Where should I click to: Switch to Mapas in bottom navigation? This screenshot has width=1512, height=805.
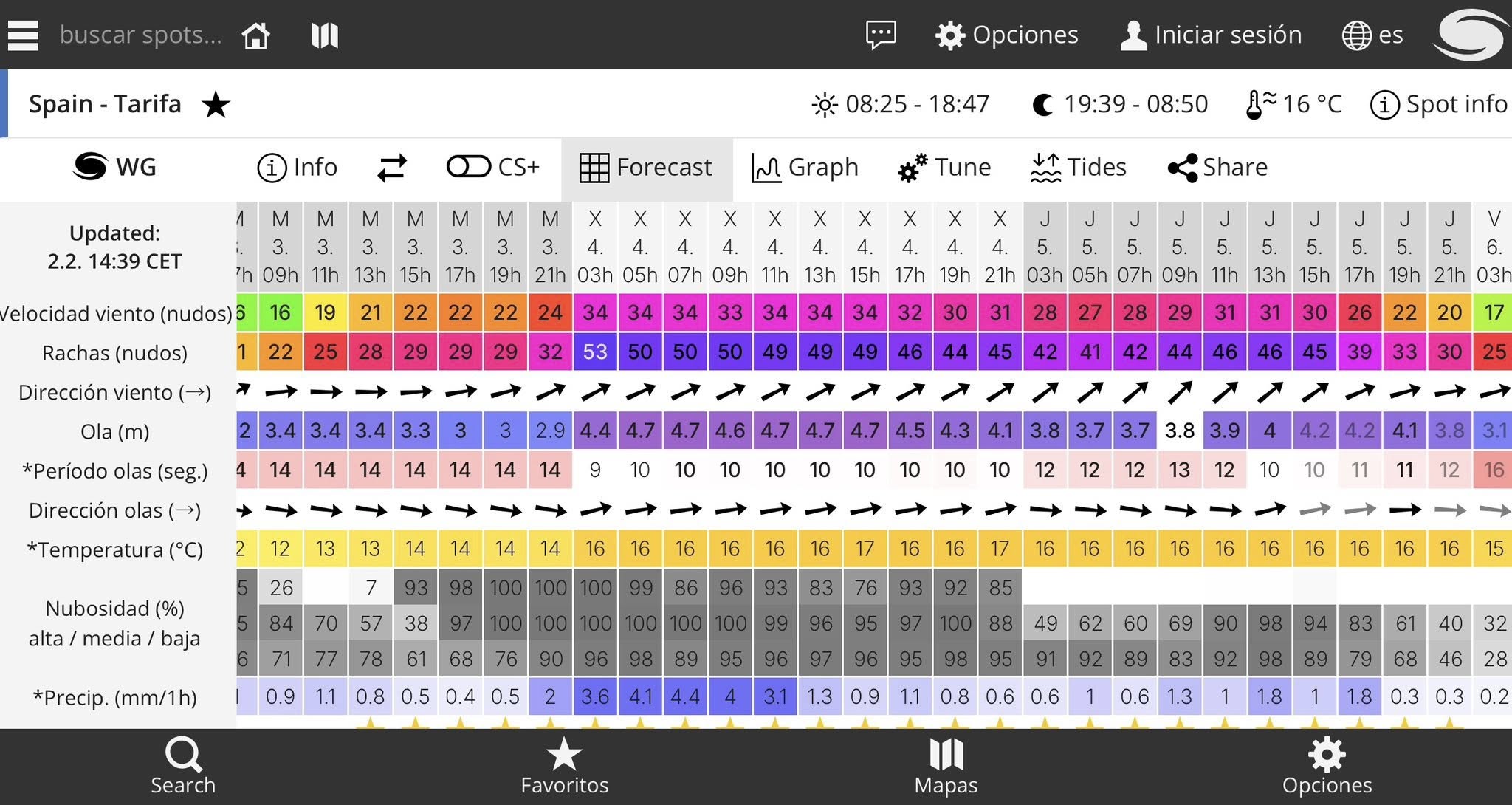tap(946, 766)
